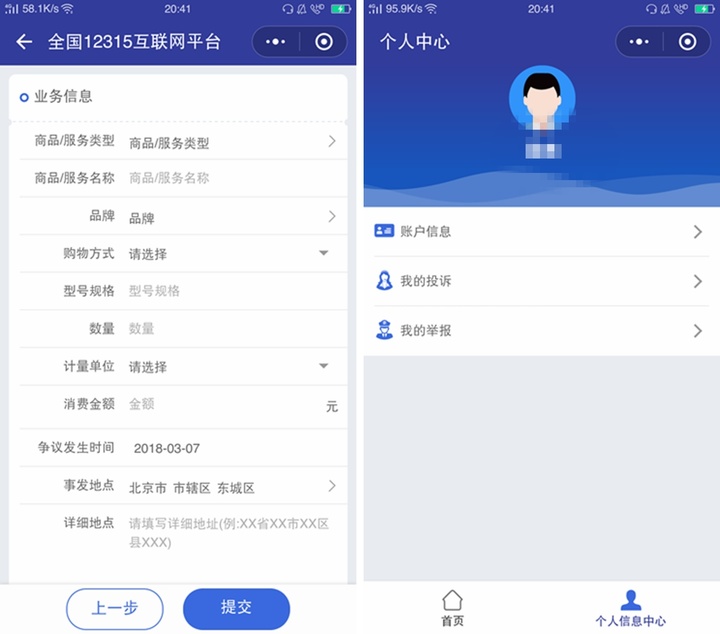Open 我的举报 list
The height and width of the screenshot is (634, 720).
coord(540,330)
